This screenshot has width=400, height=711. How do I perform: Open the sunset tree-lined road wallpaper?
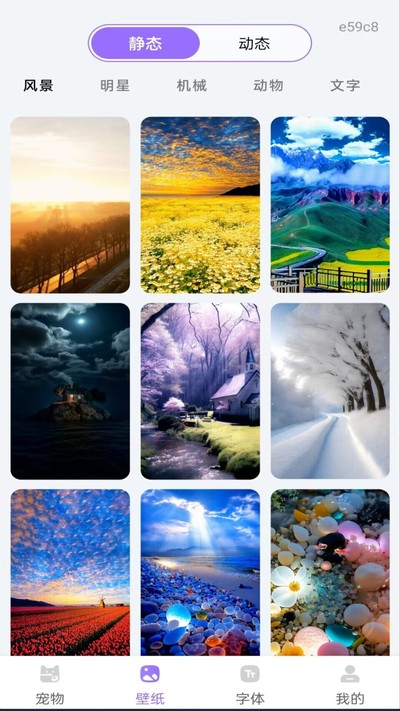pos(70,205)
